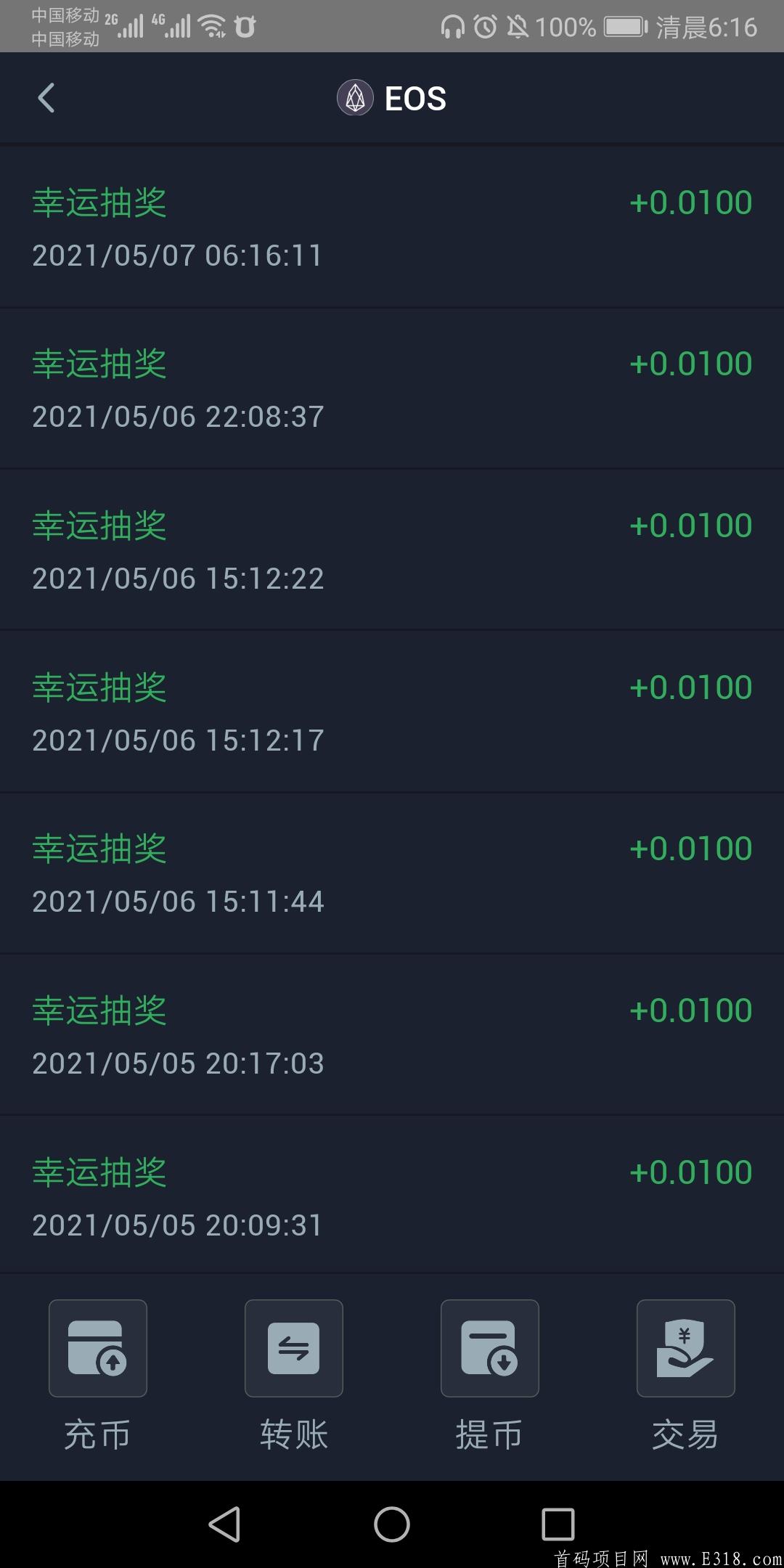784x1568 pixels.
Task: Click the EOS logo in the title bar
Action: [355, 98]
